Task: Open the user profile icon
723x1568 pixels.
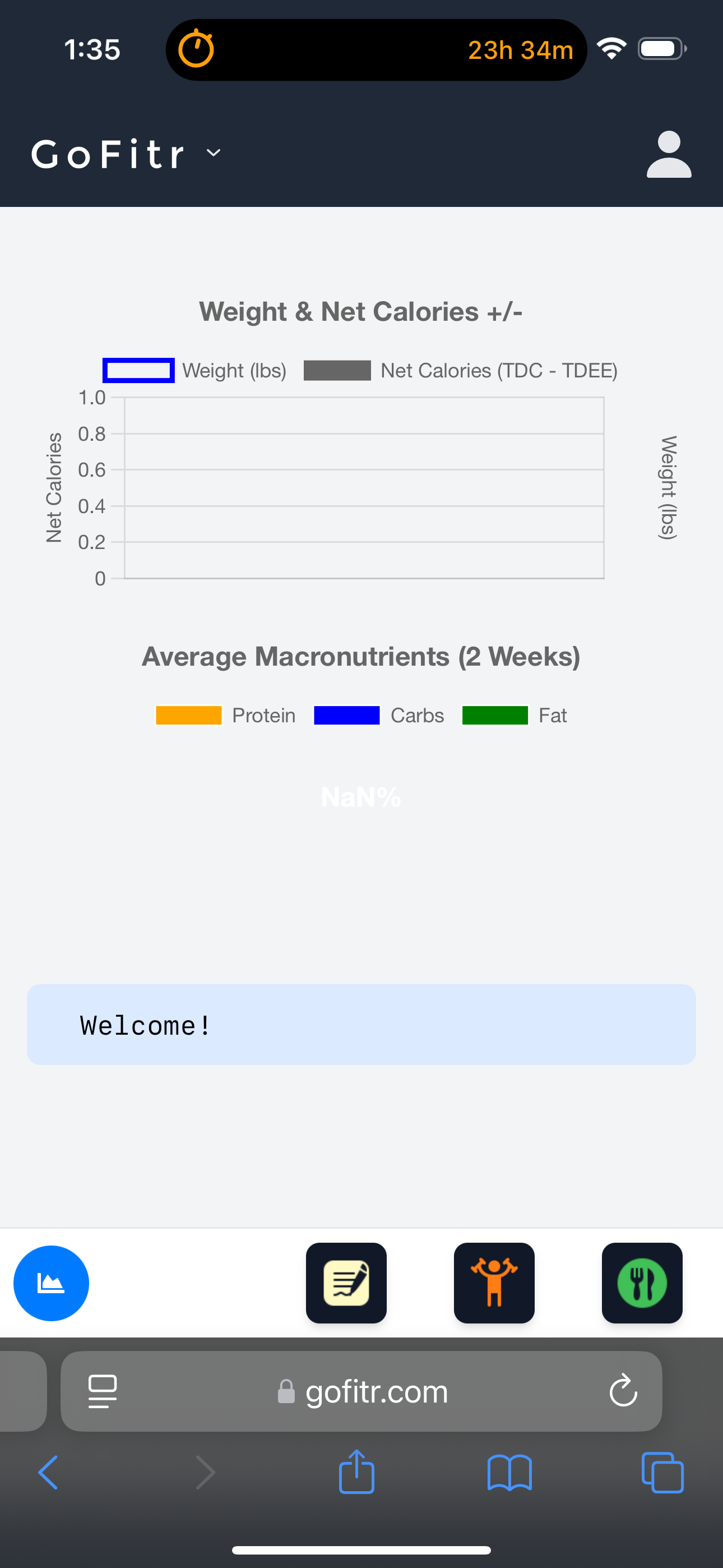Action: click(x=668, y=154)
